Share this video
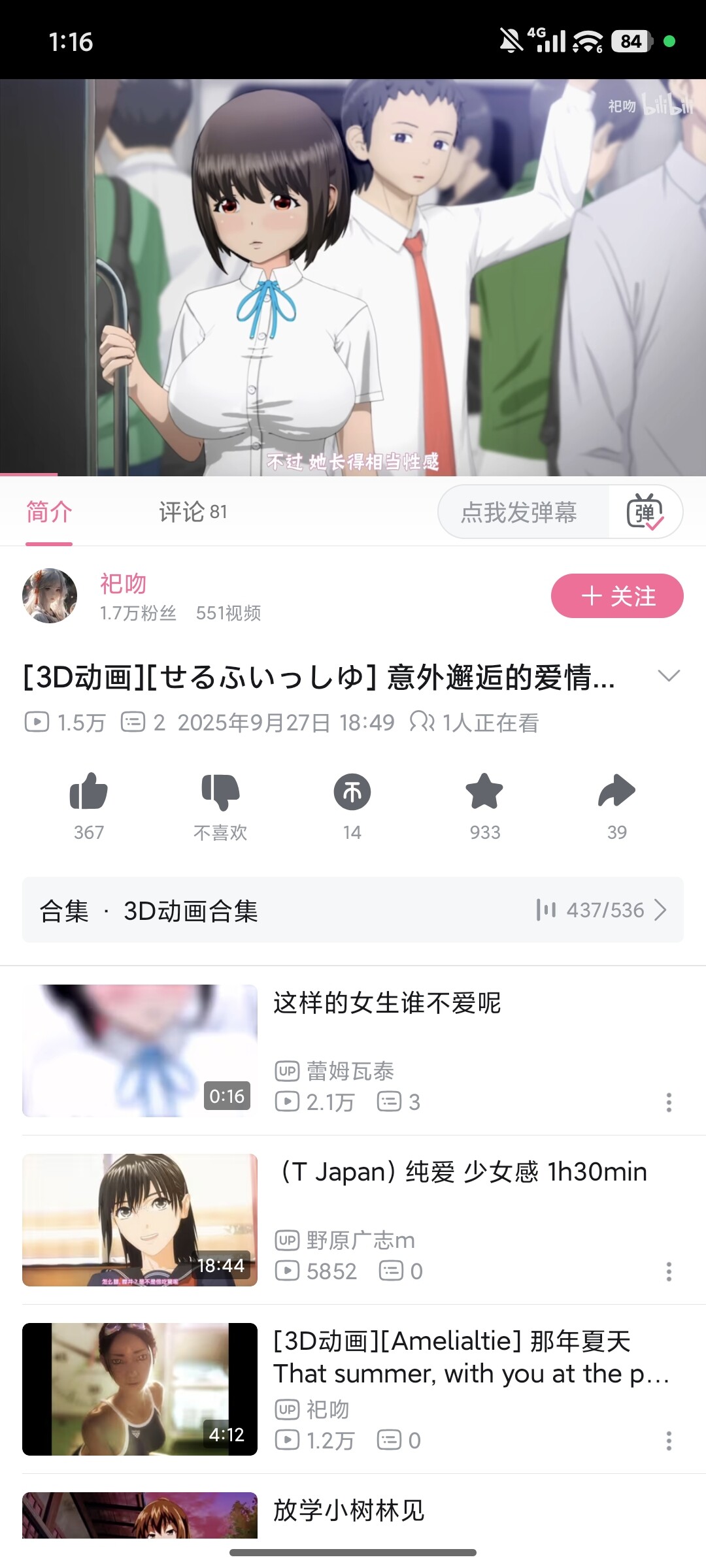706x1568 pixels. pyautogui.click(x=616, y=792)
